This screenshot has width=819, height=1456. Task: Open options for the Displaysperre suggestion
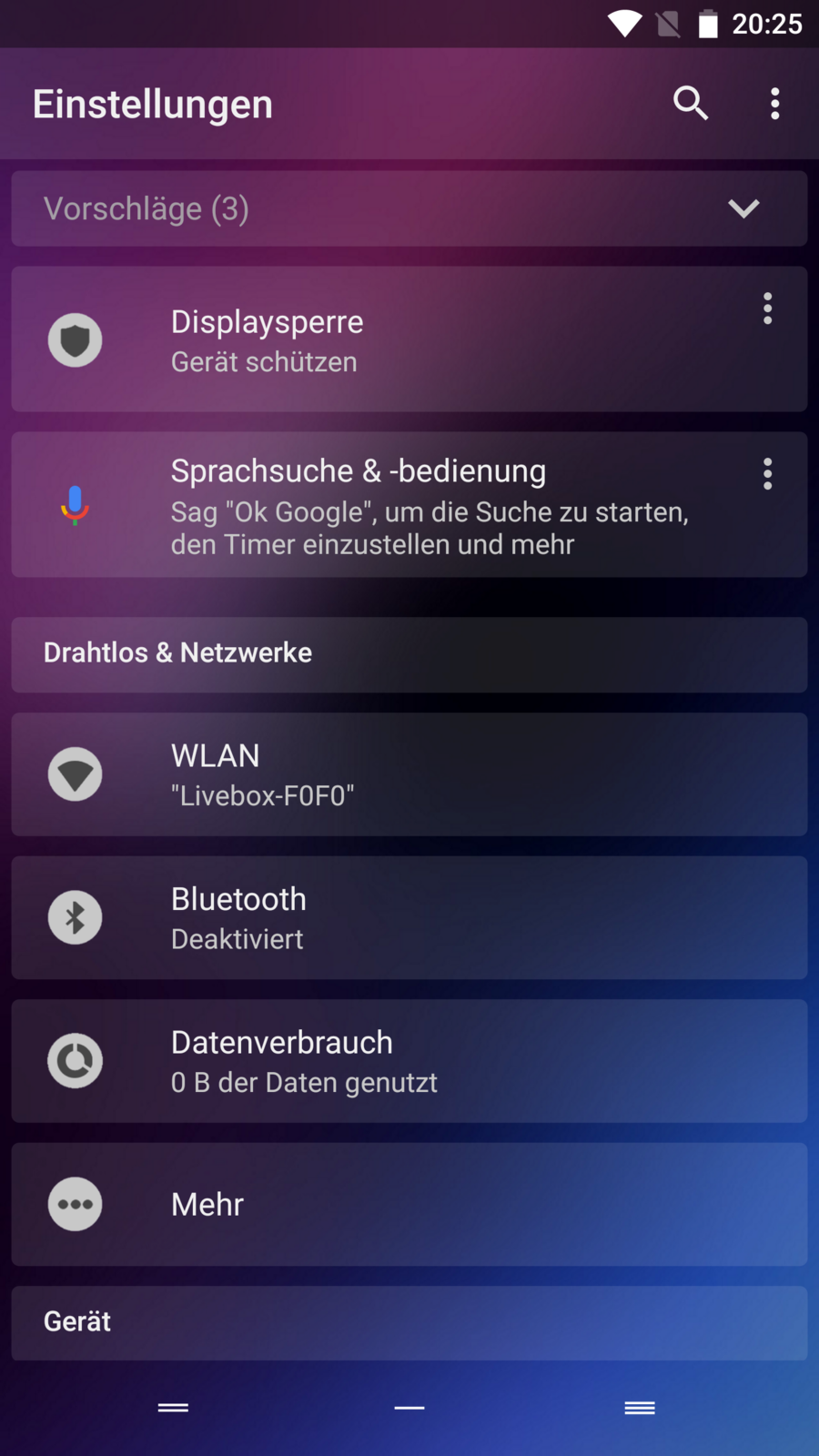[x=768, y=308]
